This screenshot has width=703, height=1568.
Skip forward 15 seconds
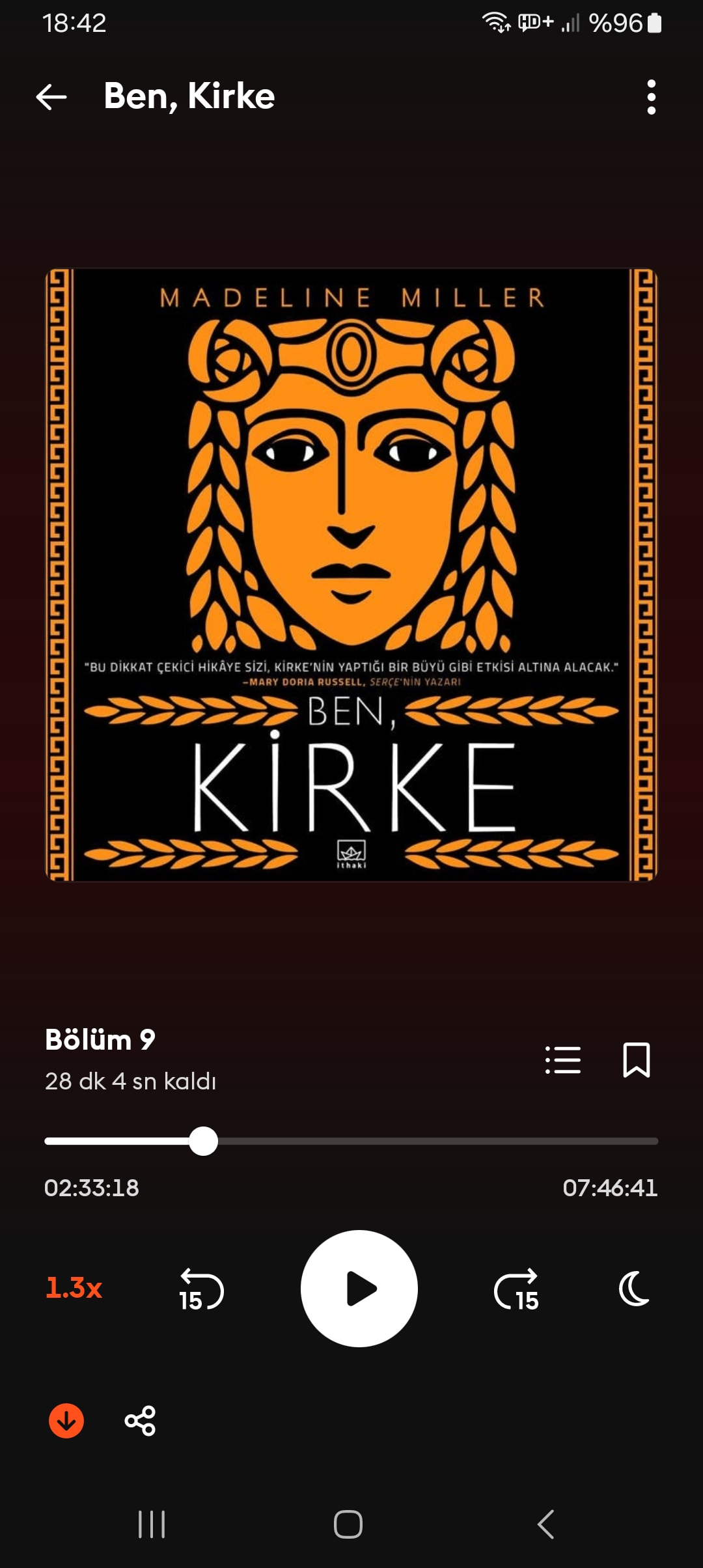click(x=517, y=1289)
